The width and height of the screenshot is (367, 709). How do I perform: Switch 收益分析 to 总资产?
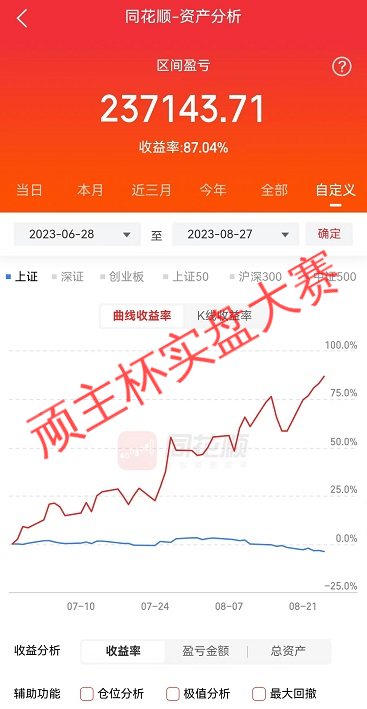(x=288, y=651)
